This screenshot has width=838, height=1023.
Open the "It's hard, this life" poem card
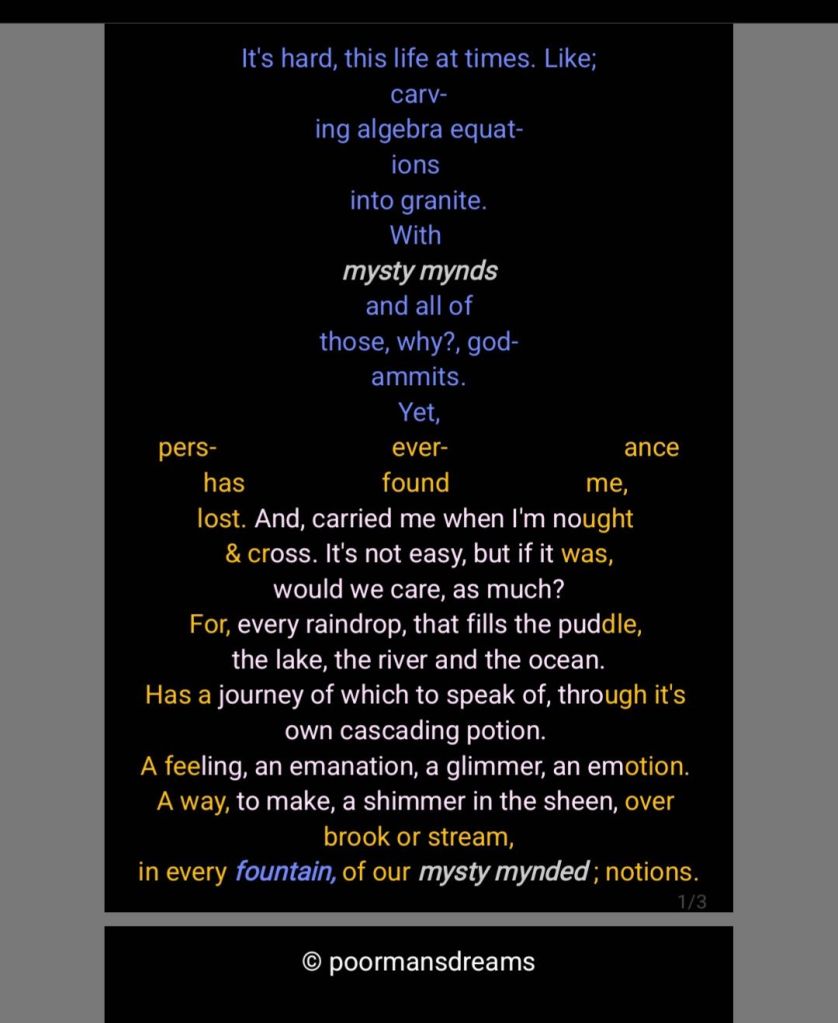(x=418, y=467)
